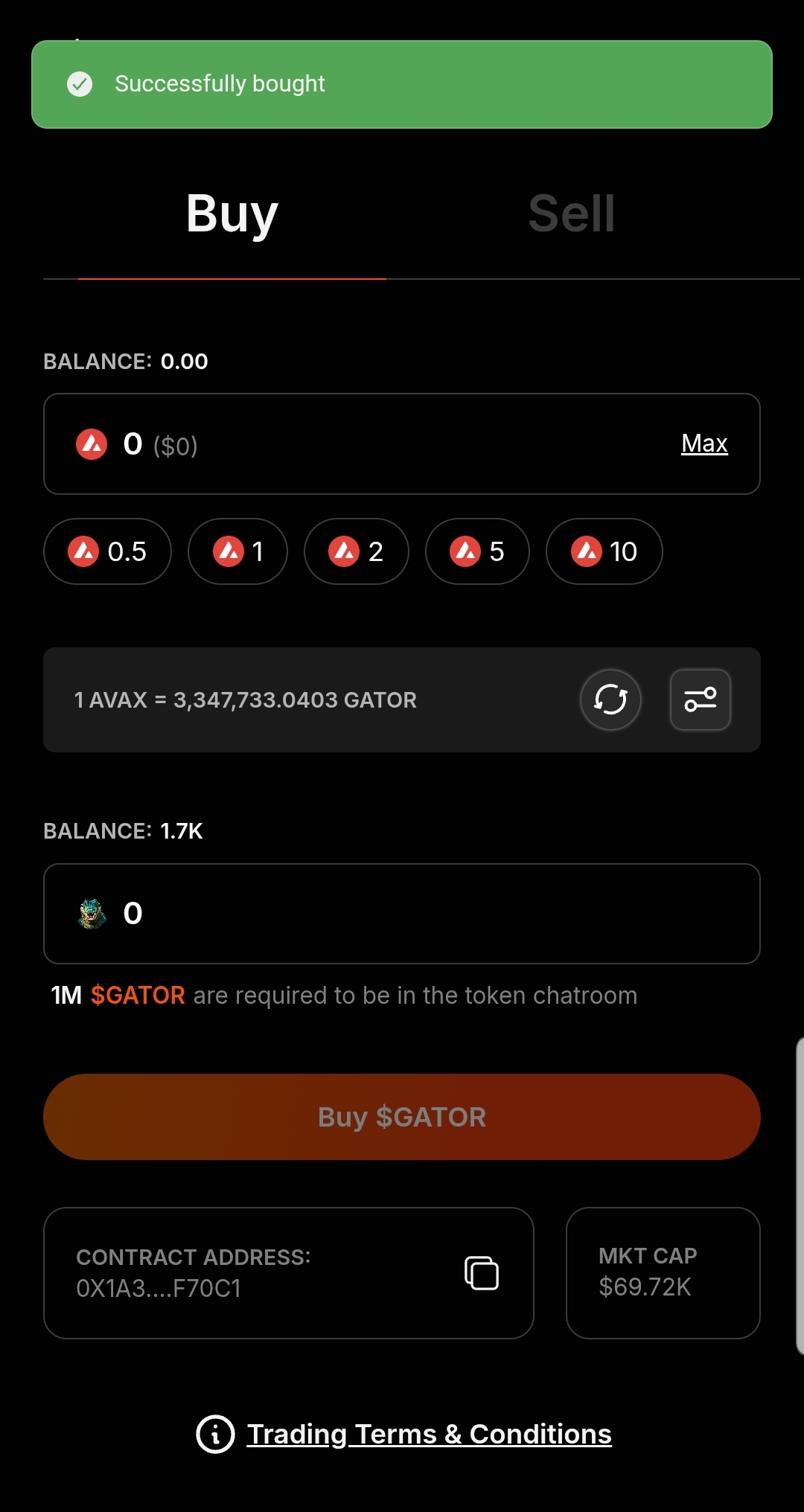Pick the 10 AVAX preset amount
Image resolution: width=804 pixels, height=1512 pixels.
click(x=604, y=551)
